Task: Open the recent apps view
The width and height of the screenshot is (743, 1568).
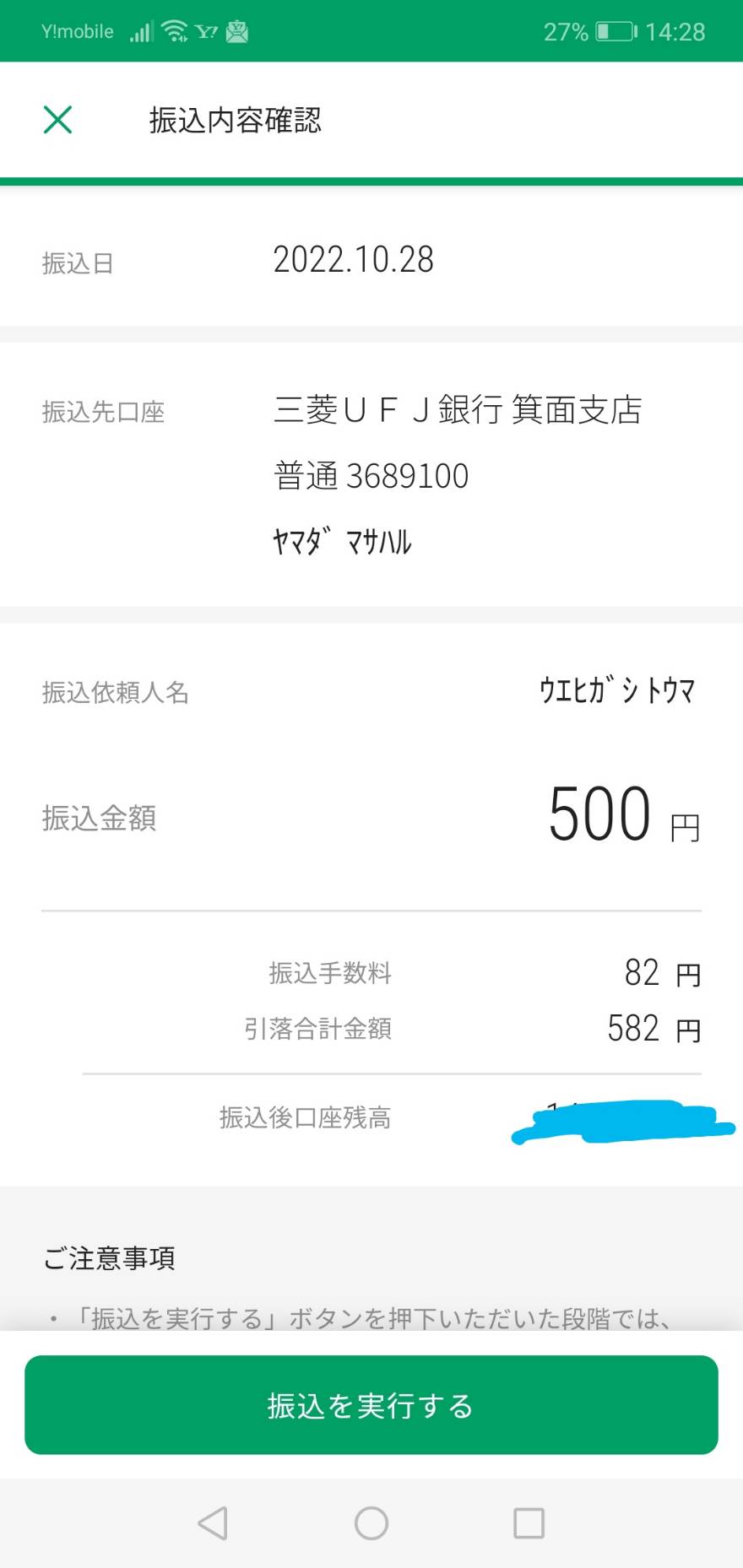Action: point(529,1523)
